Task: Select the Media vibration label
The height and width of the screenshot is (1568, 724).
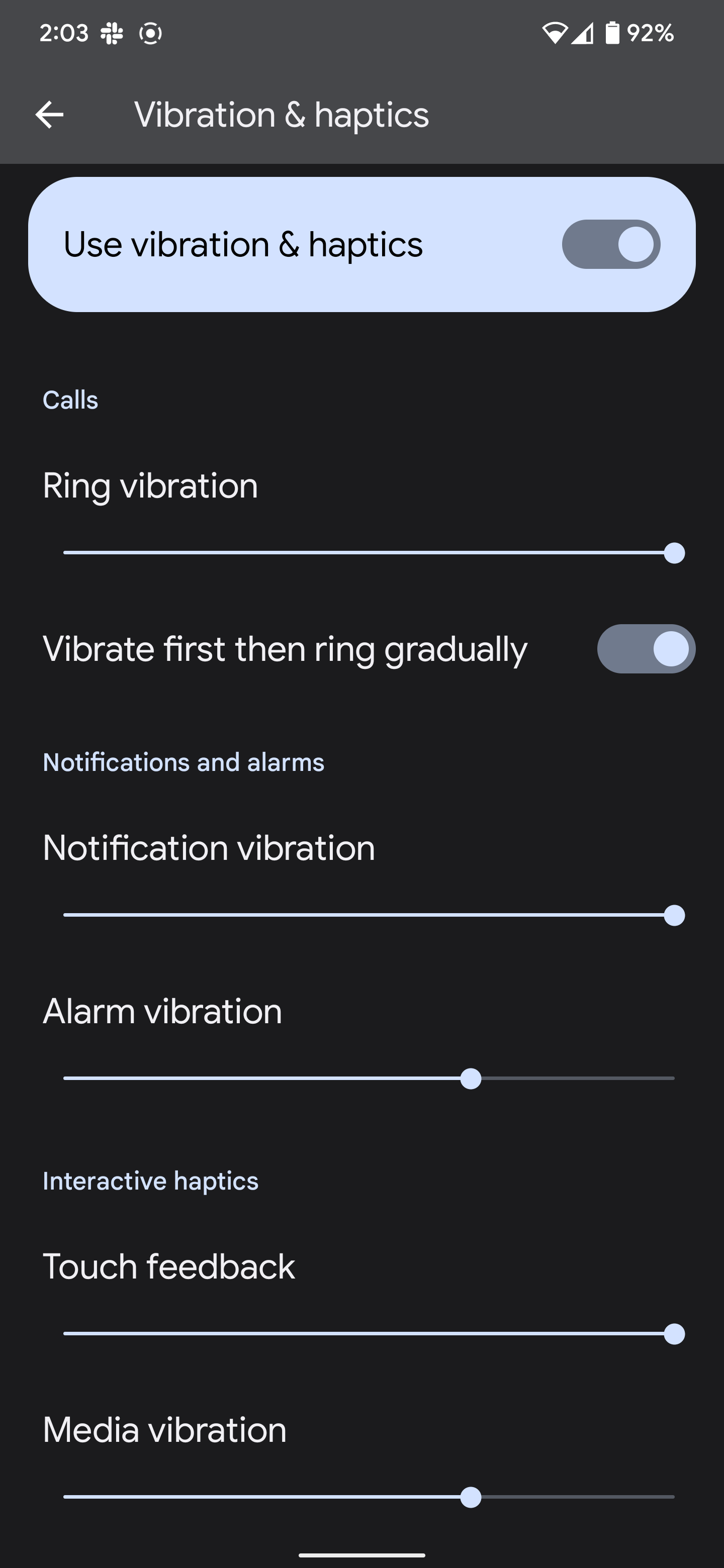Action: (x=164, y=1430)
